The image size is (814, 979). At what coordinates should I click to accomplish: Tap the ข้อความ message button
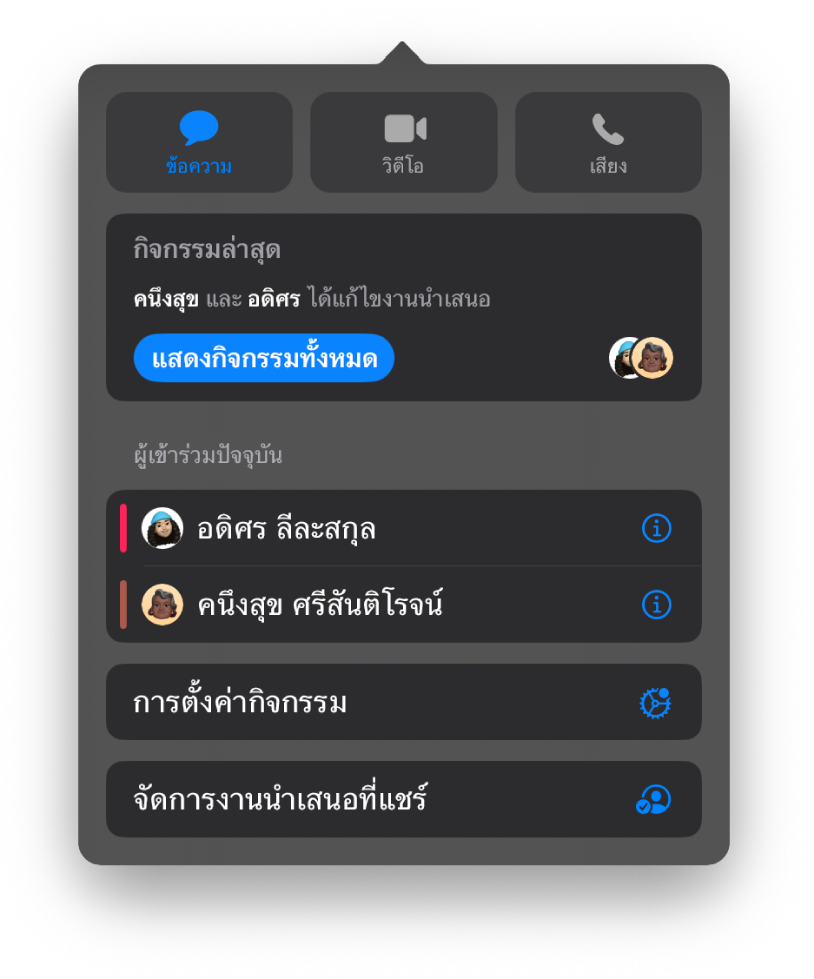[199, 142]
